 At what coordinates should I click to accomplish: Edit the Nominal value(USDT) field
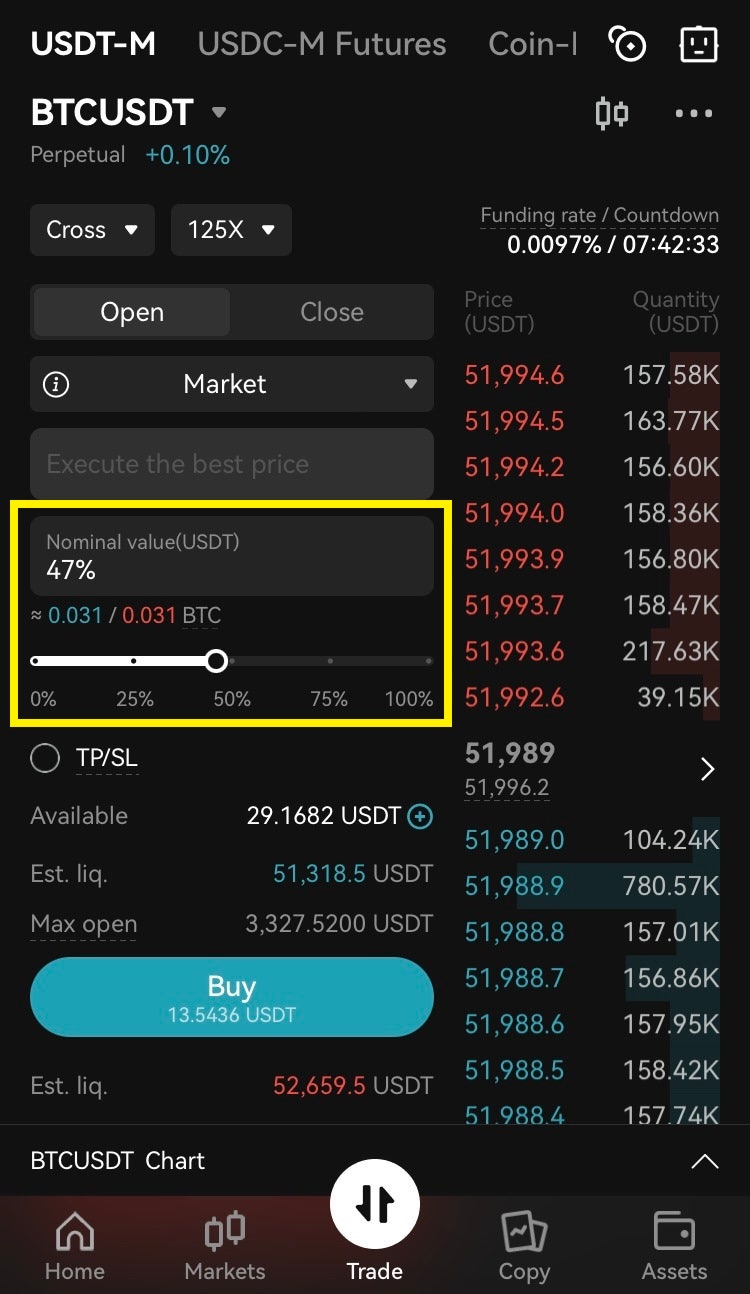pos(232,556)
